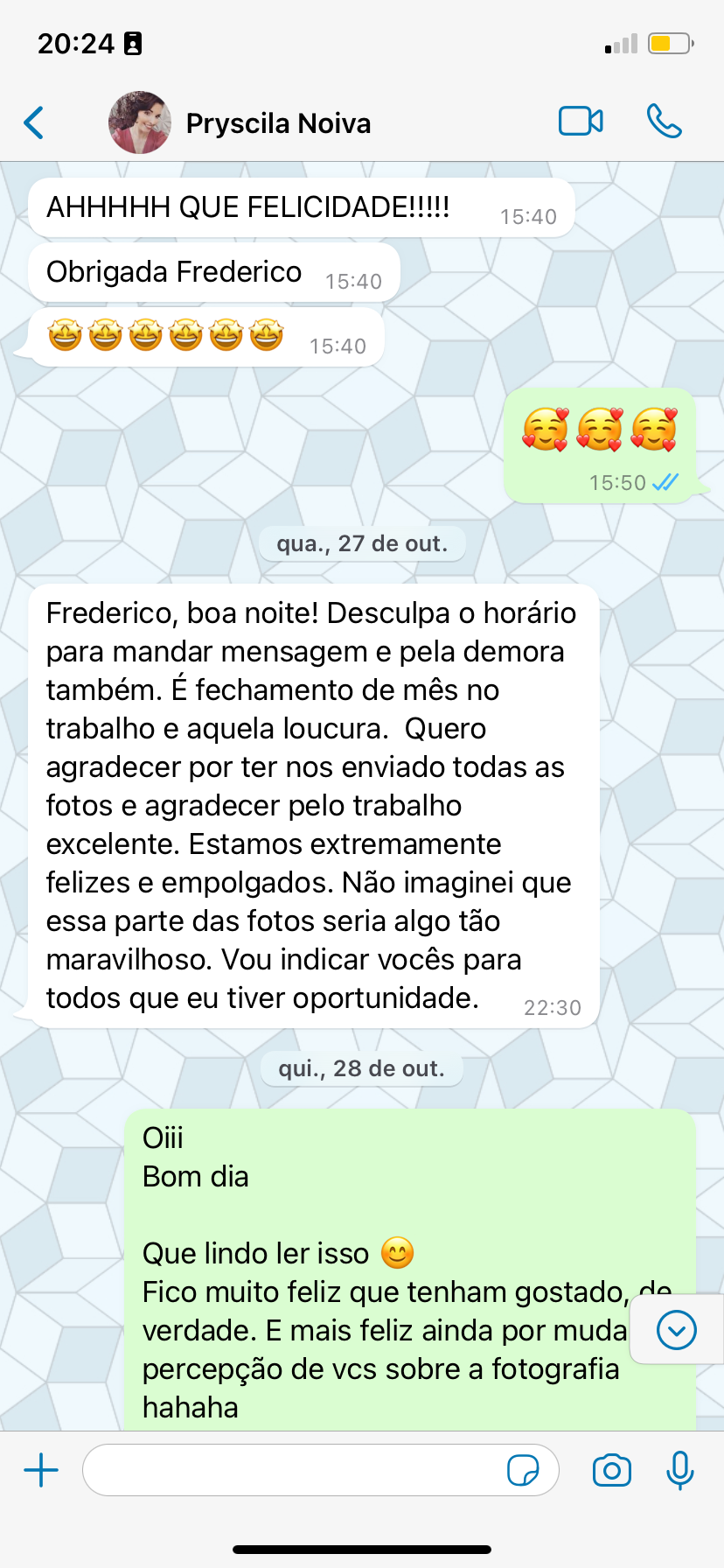Go back to the chats list
This screenshot has height=1568, width=724.
[34, 122]
